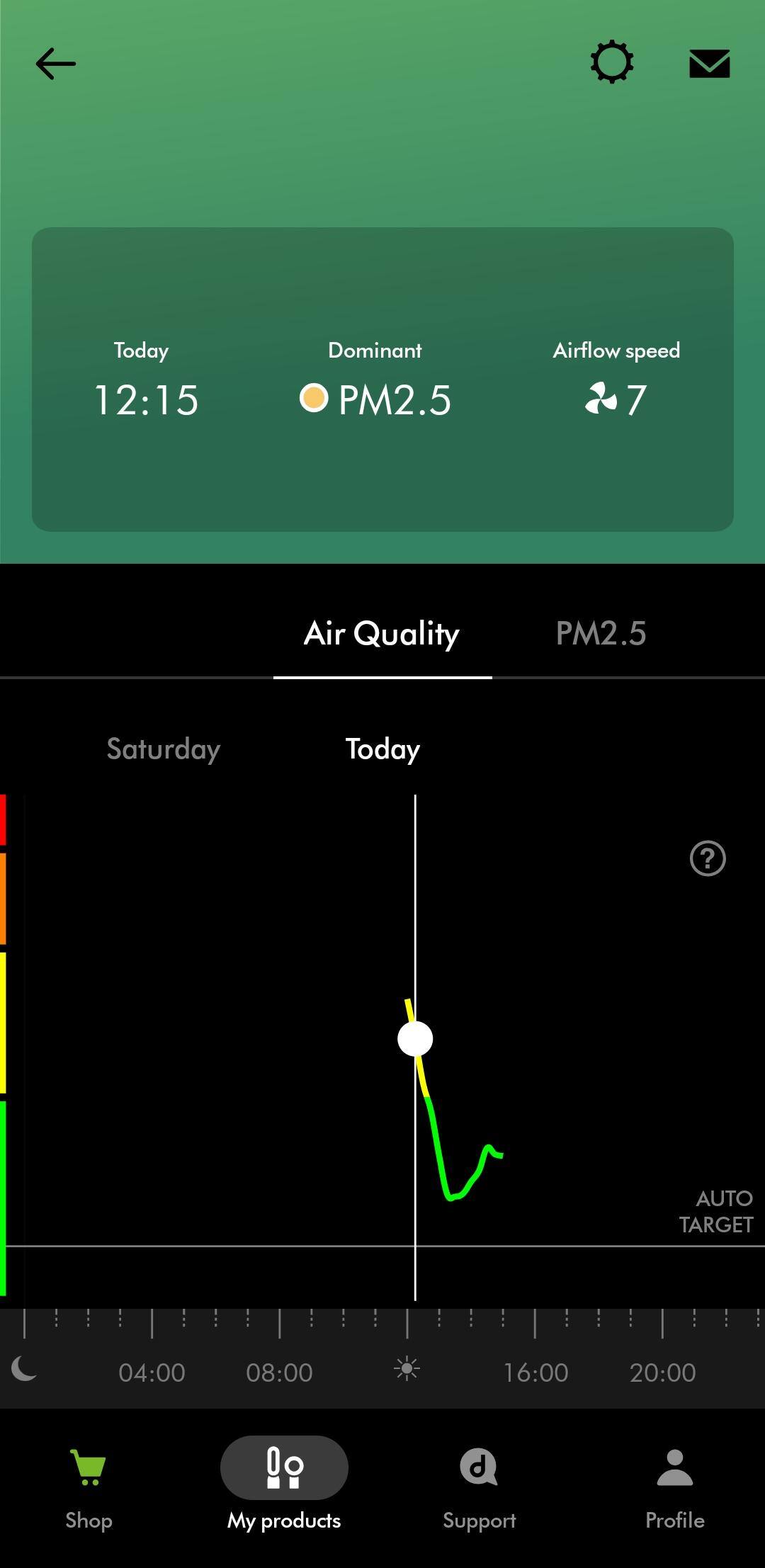Switch to the PM2.5 graph tab

pos(601,633)
